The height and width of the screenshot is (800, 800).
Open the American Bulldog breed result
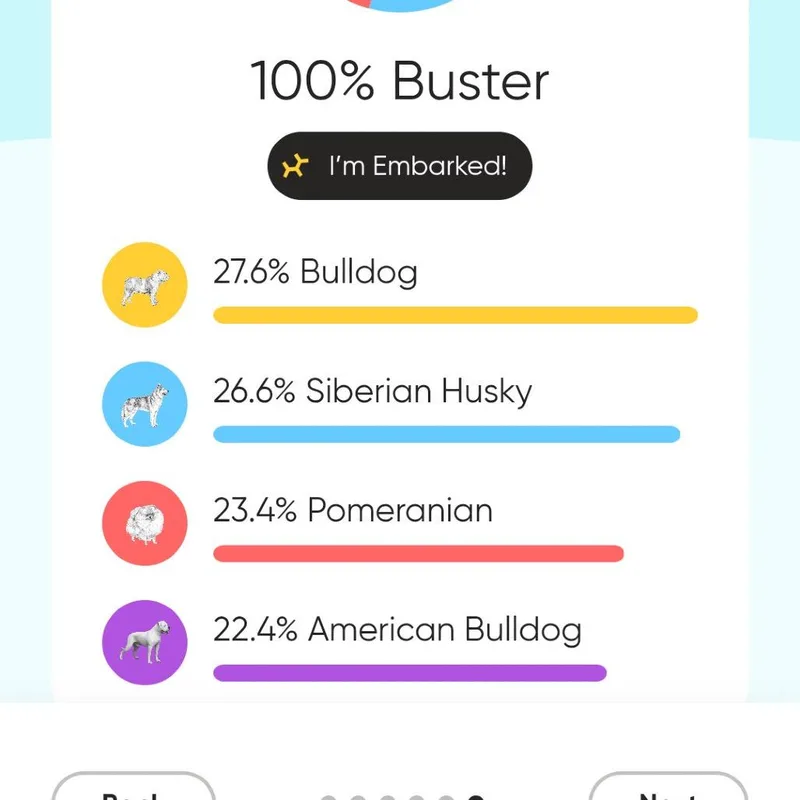point(400,642)
